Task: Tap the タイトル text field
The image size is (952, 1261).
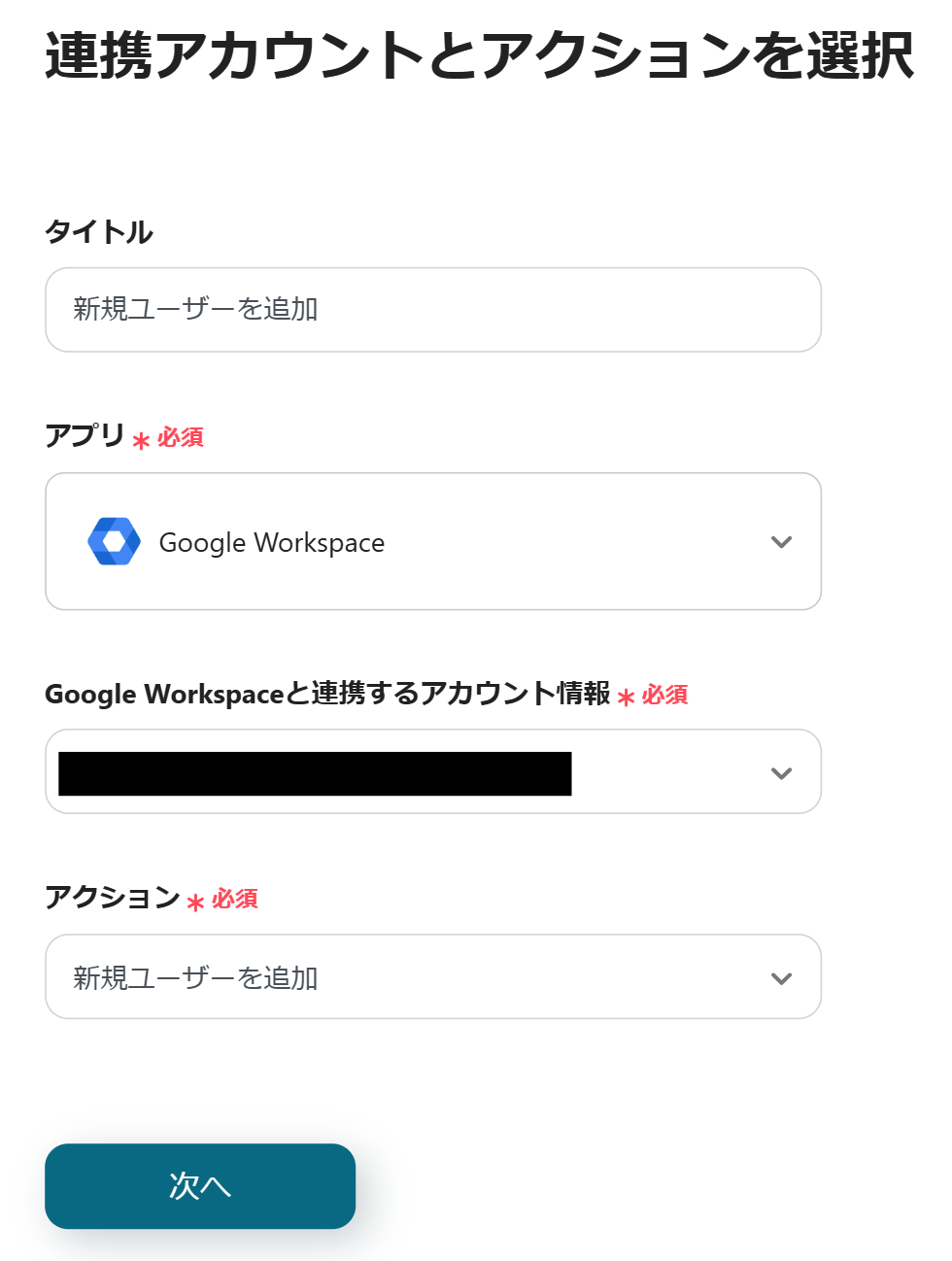Action: pyautogui.click(x=432, y=310)
